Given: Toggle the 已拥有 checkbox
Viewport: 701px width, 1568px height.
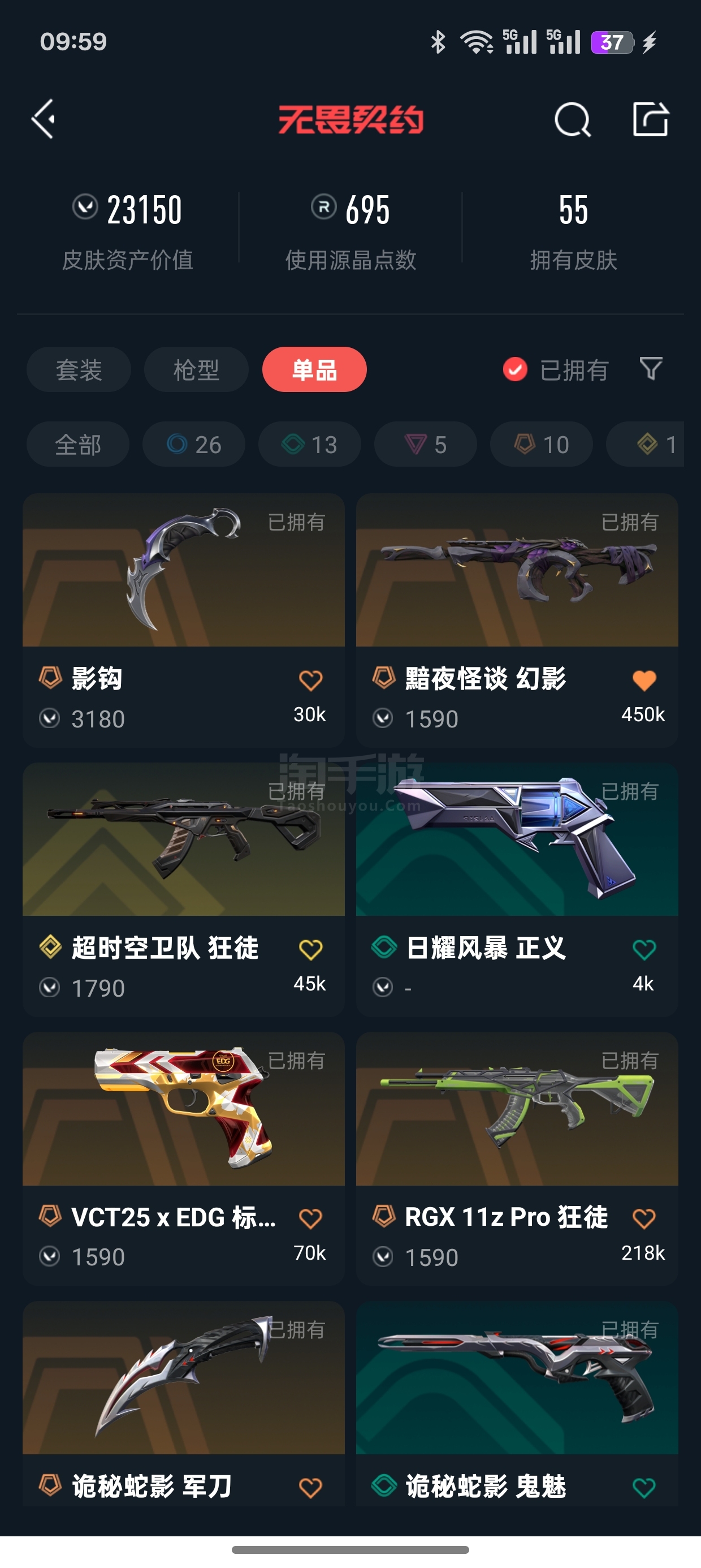Looking at the screenshot, I should click(515, 369).
